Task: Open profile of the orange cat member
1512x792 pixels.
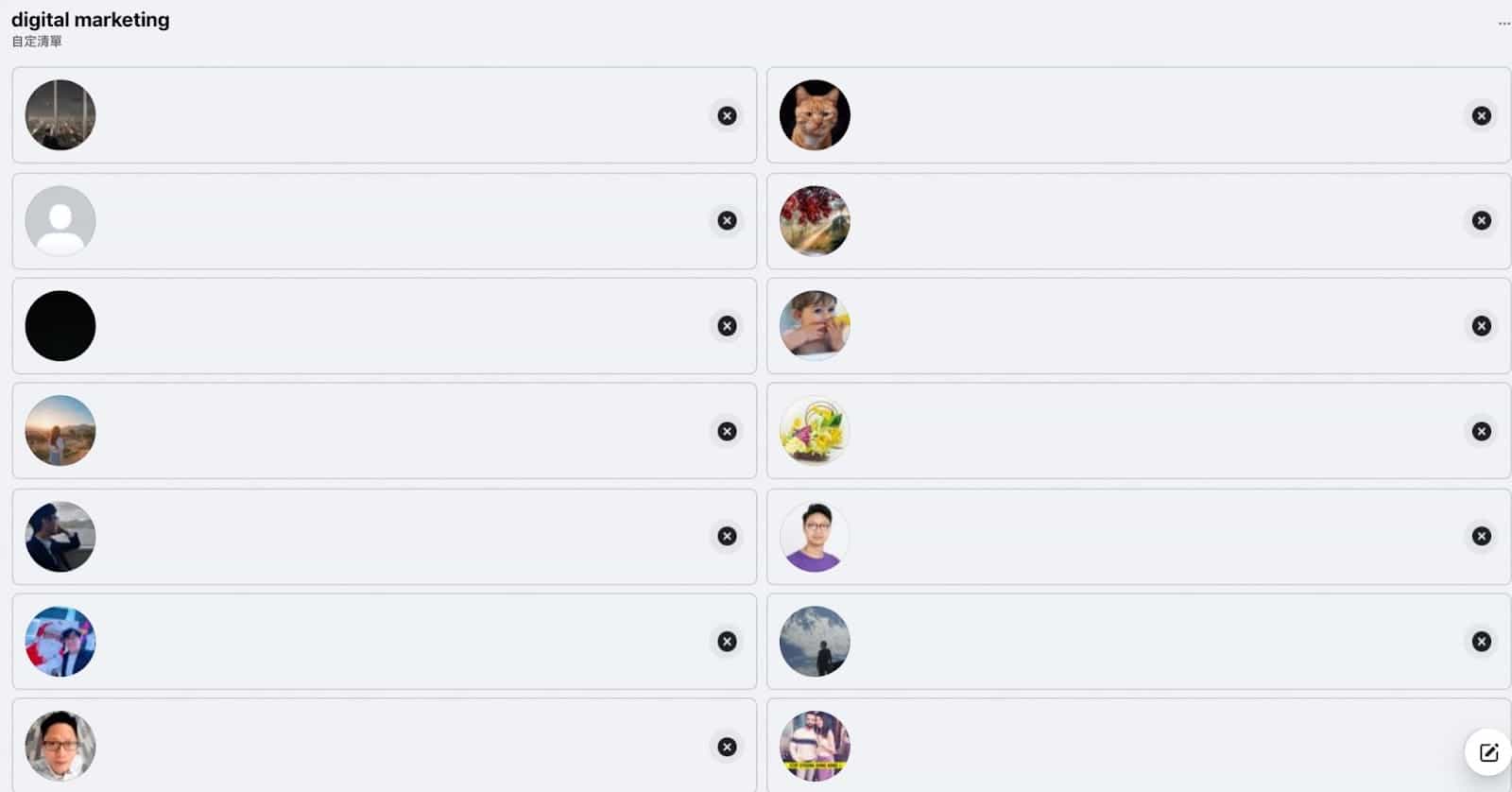Action: tap(815, 115)
